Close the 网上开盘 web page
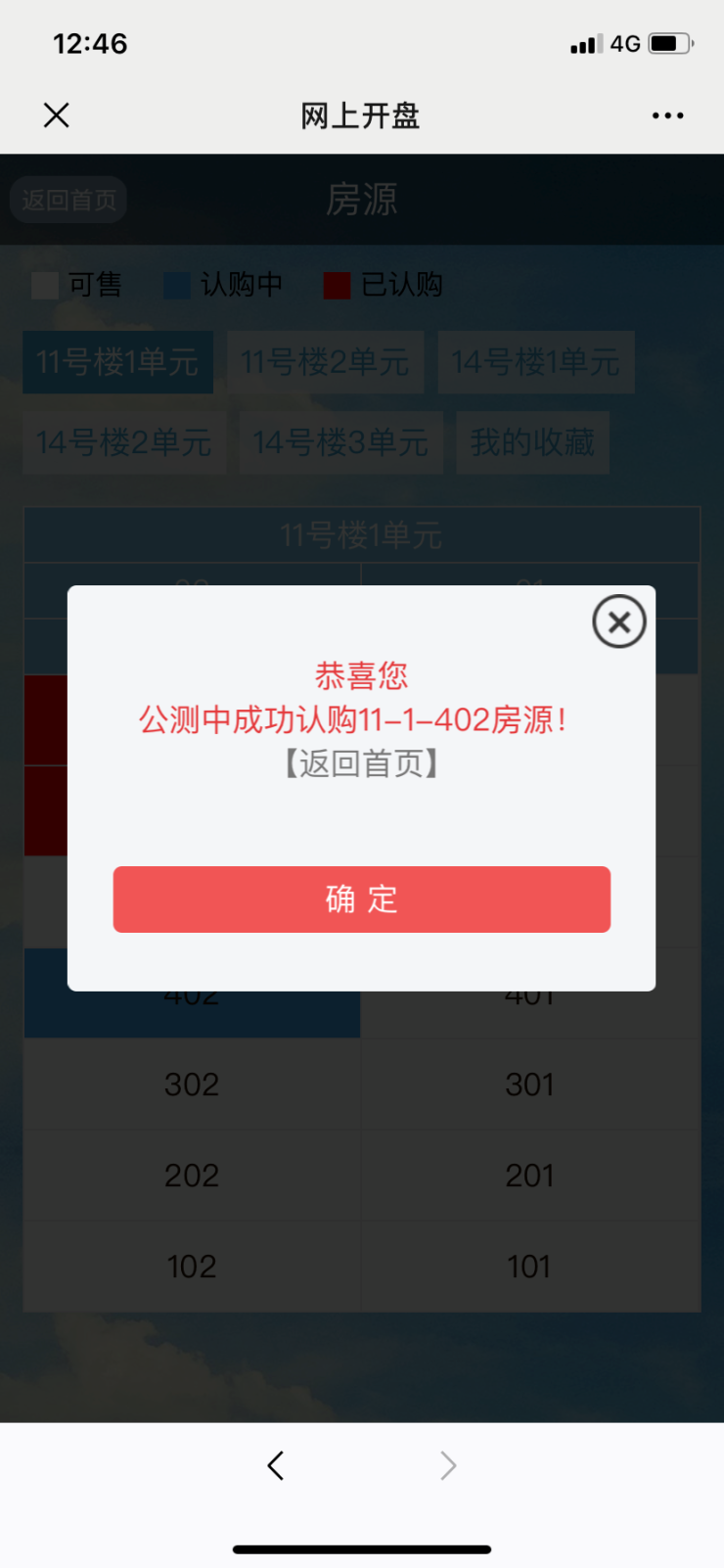Image resolution: width=724 pixels, height=1568 pixels. tap(57, 115)
